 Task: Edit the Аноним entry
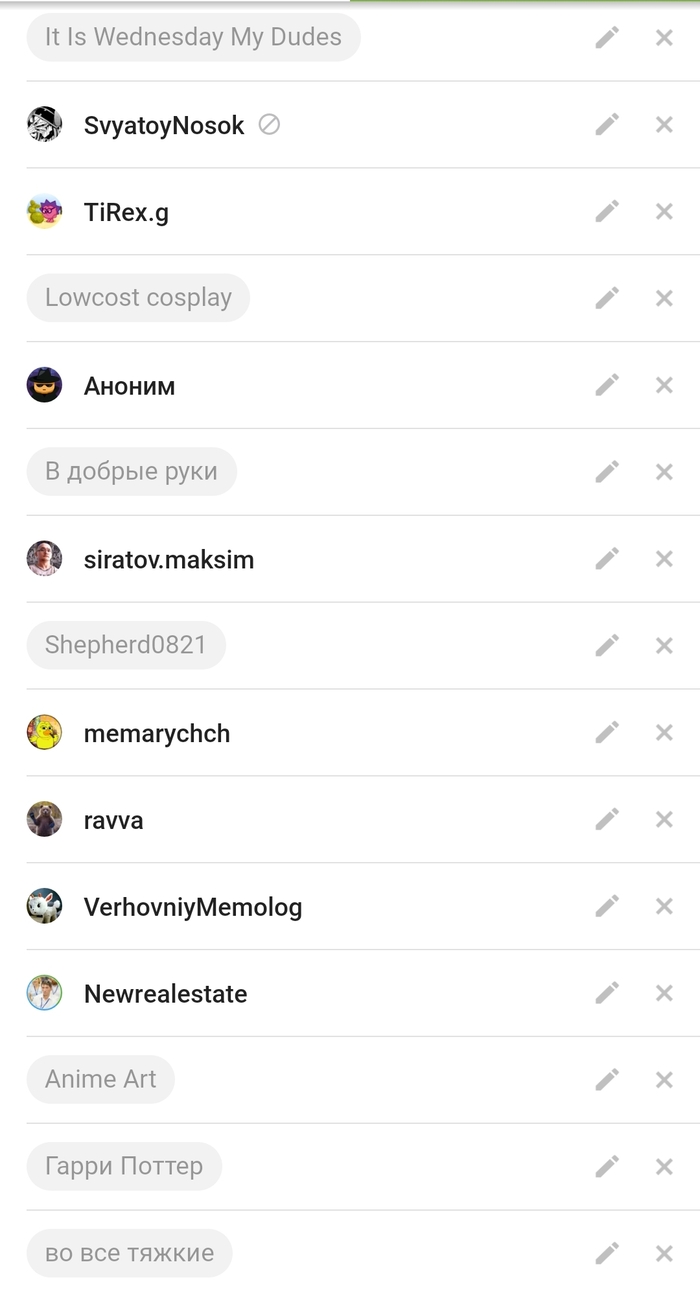(x=607, y=385)
